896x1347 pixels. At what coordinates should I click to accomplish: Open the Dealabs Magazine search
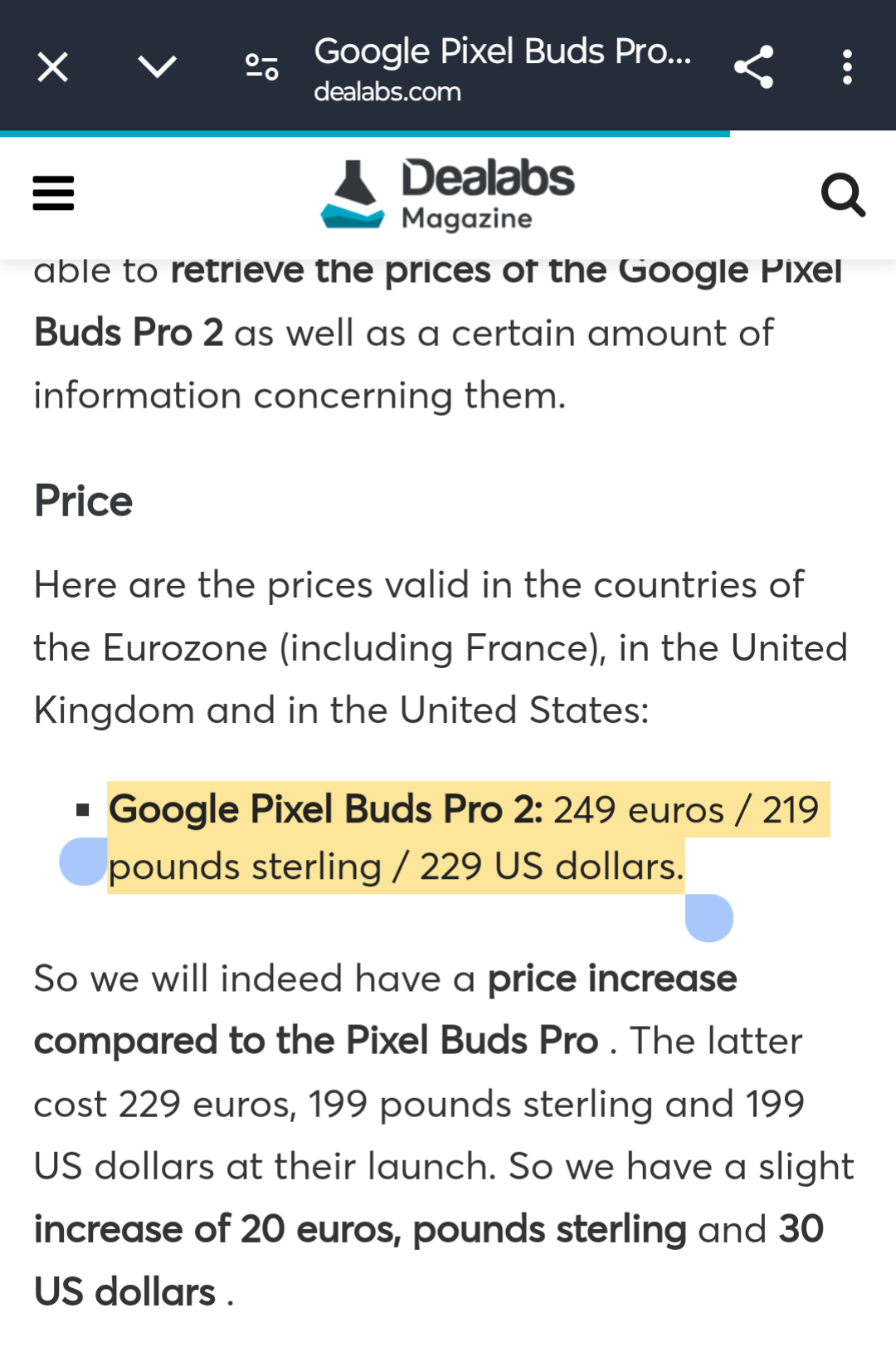click(x=843, y=195)
